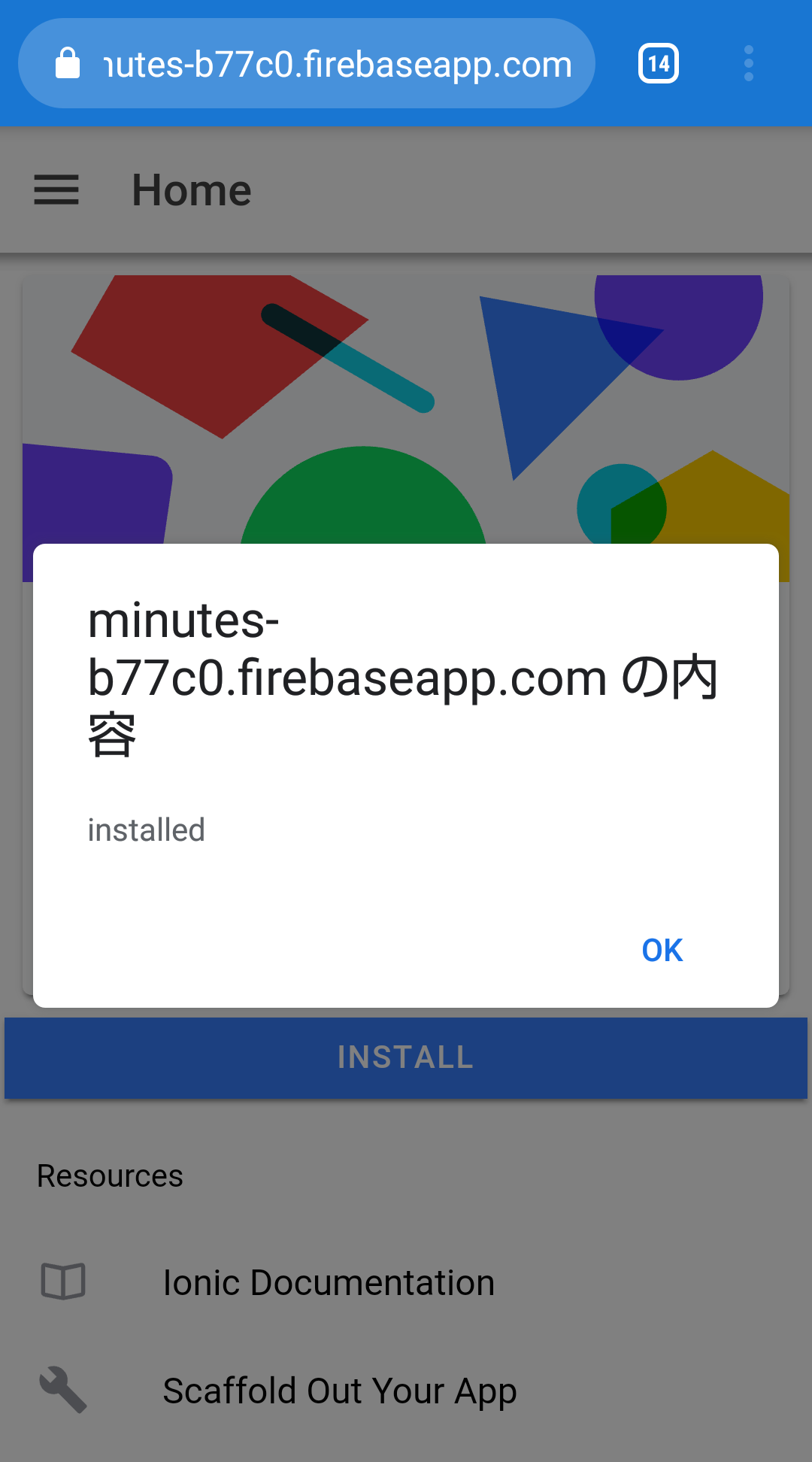
Task: Open the browser overflow menu
Action: pos(748,63)
